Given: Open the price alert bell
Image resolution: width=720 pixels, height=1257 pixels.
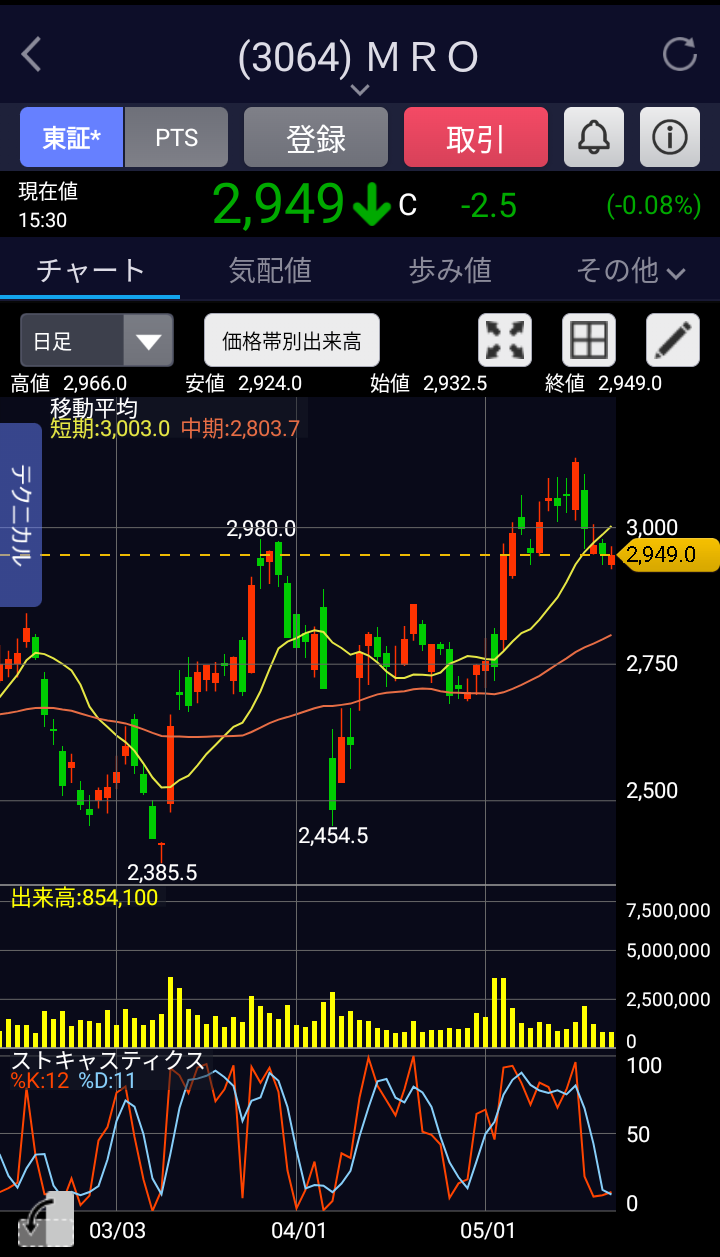Looking at the screenshot, I should (594, 138).
